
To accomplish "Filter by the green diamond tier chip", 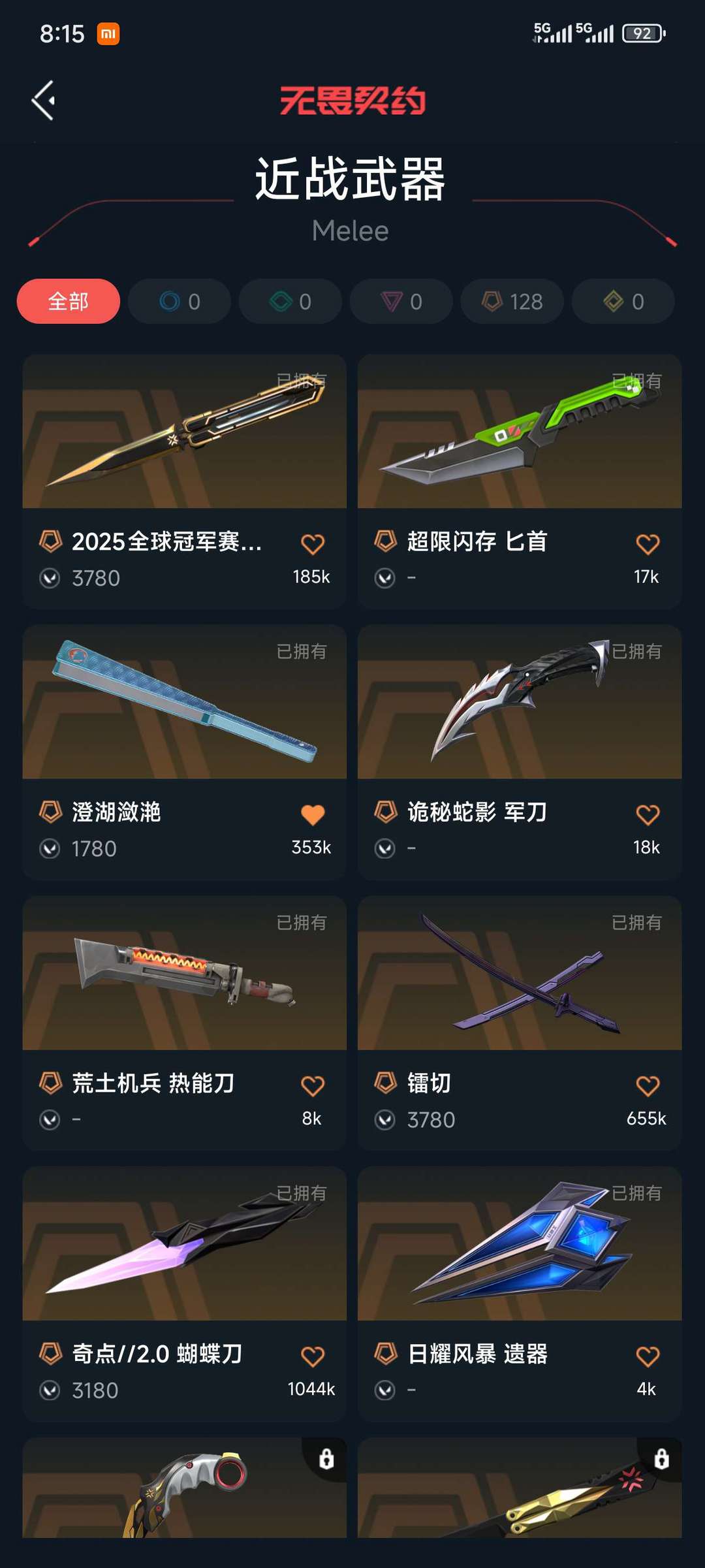I will point(290,301).
